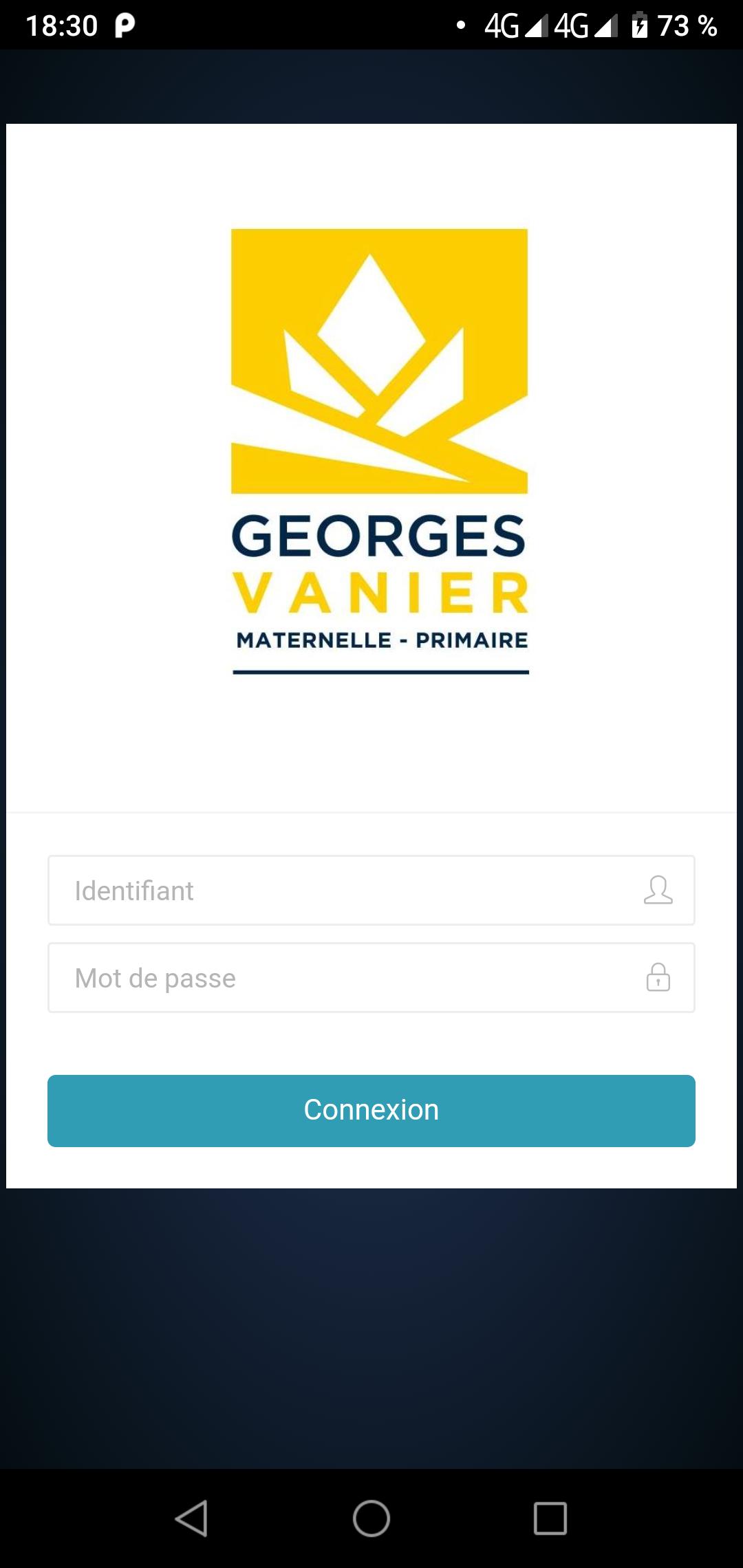Go back using the system back button
Screen dimensions: 743x1568
(x=192, y=1518)
